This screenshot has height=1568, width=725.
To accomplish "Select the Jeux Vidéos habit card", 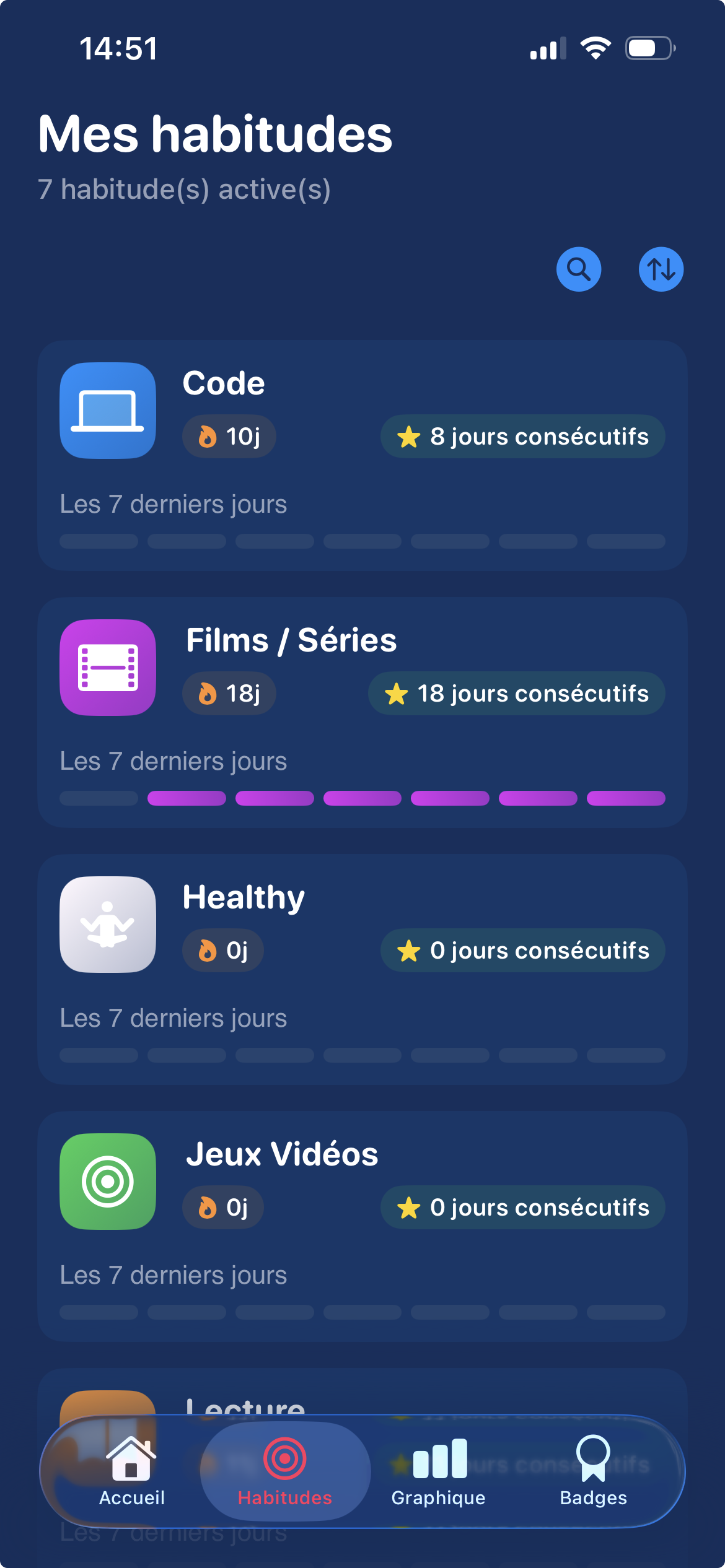I will (x=362, y=1226).
